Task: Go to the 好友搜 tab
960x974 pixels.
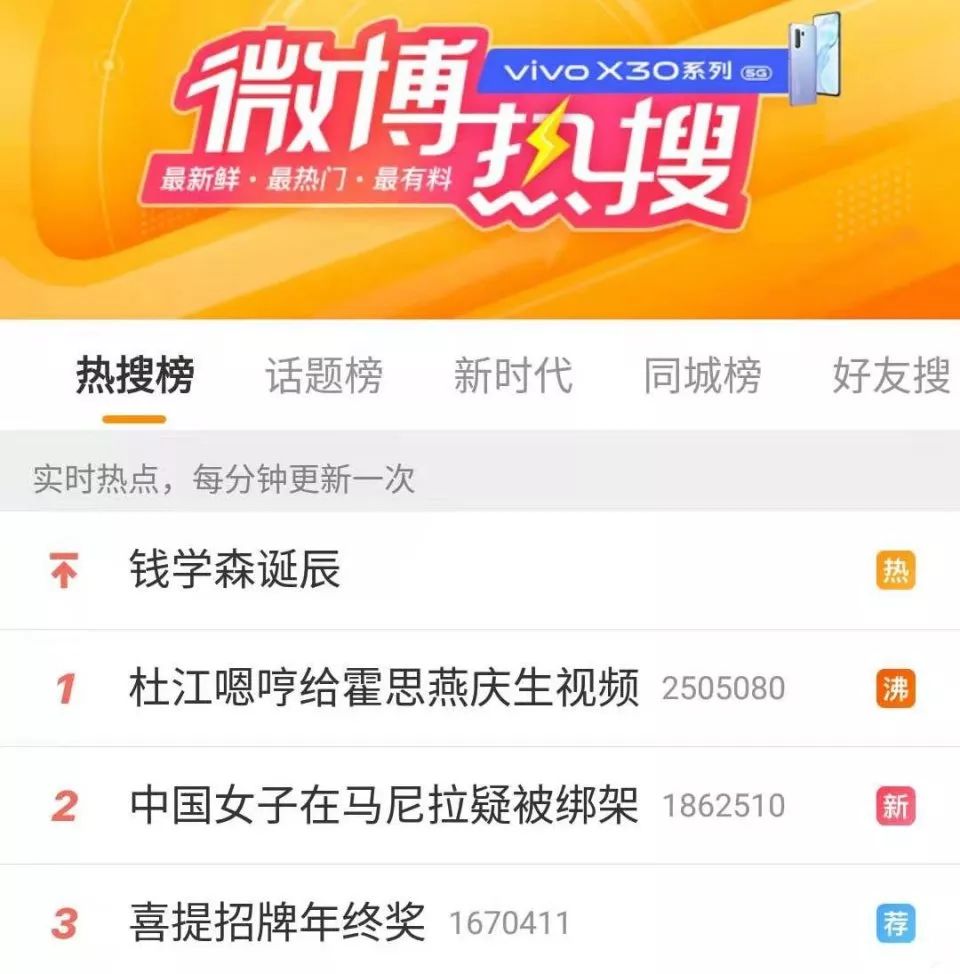Action: (890, 377)
